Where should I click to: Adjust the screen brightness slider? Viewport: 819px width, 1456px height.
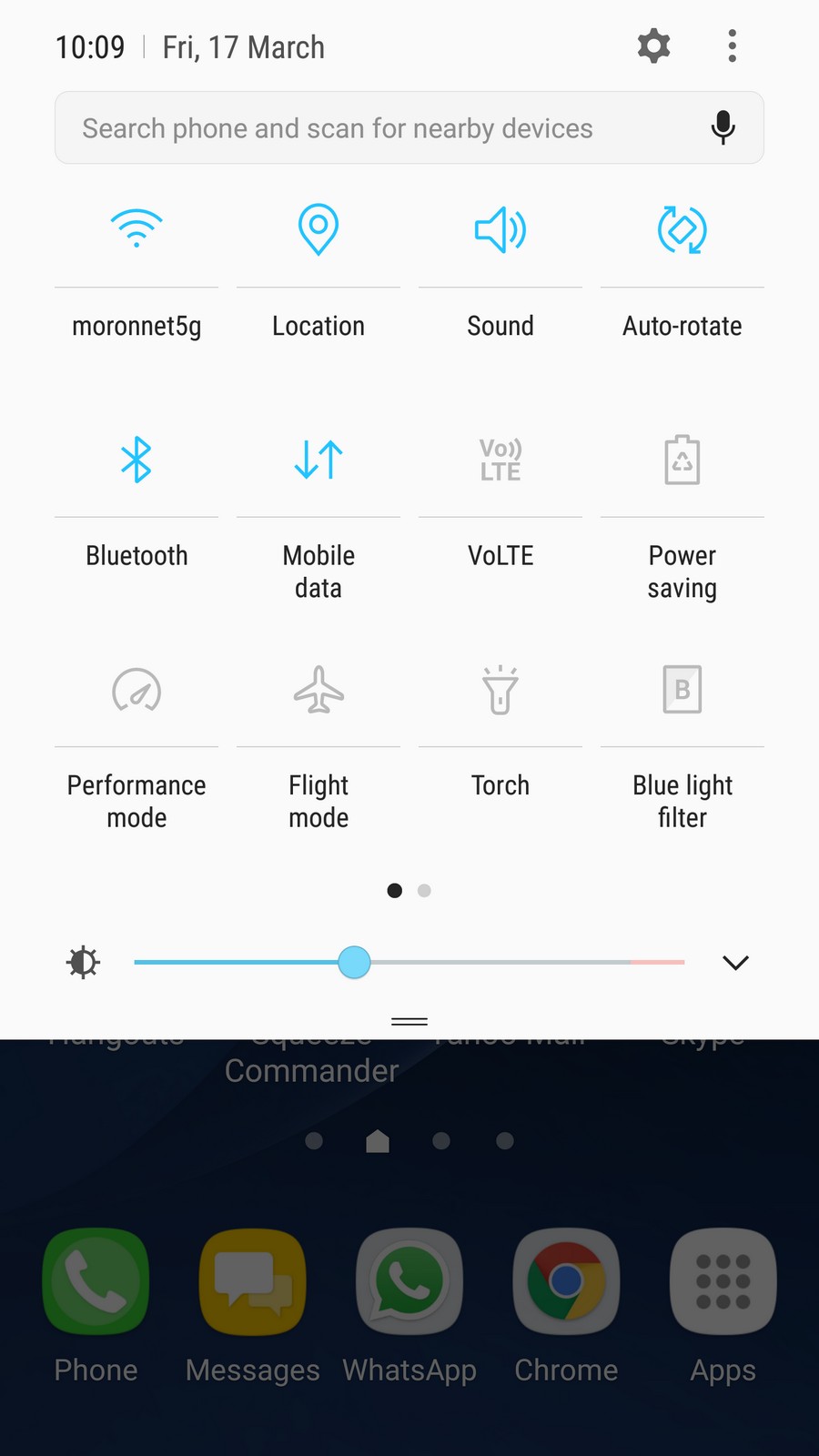[354, 962]
